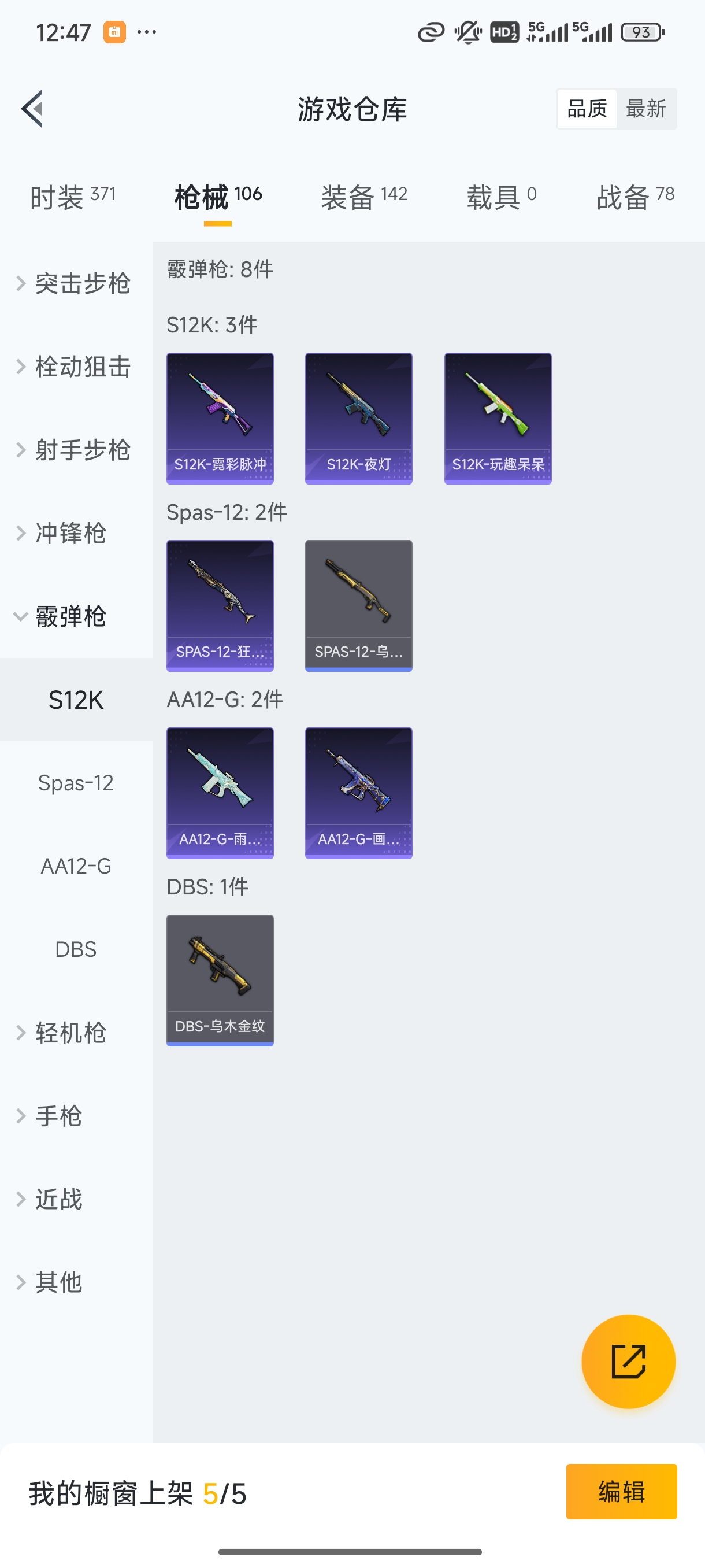Select the S12K-霓彩脉冲 weapon skin
Image resolution: width=705 pixels, height=1568 pixels.
coord(220,417)
